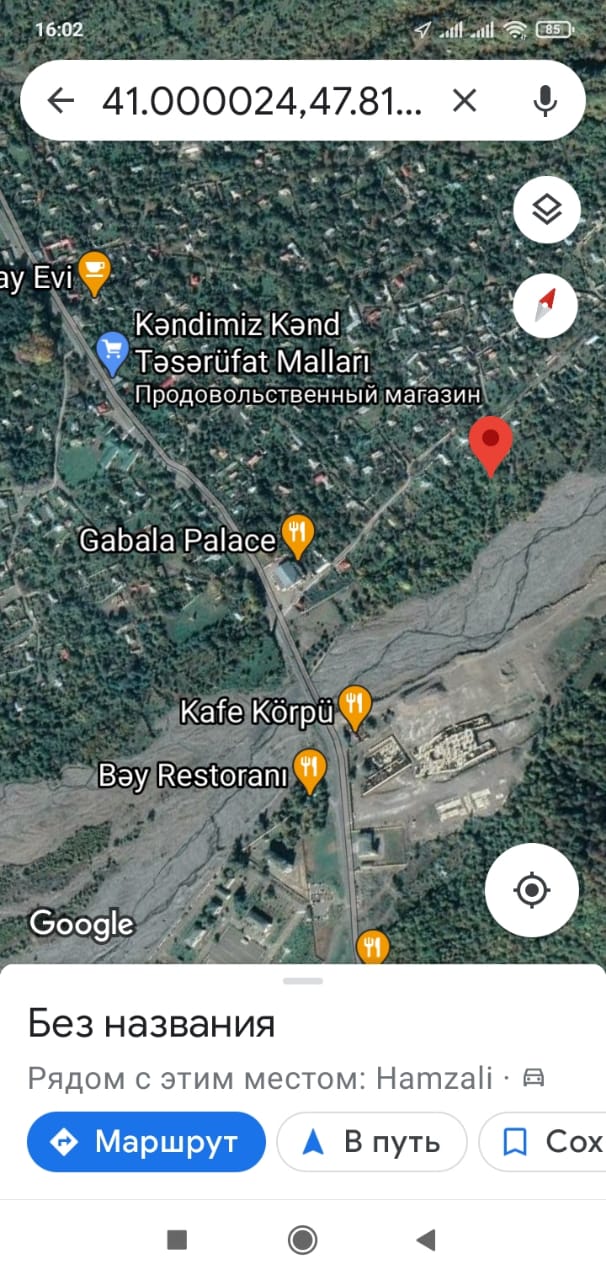Image resolution: width=606 pixels, height=1280 pixels.
Task: Edit the coordinates search field
Action: [265, 100]
